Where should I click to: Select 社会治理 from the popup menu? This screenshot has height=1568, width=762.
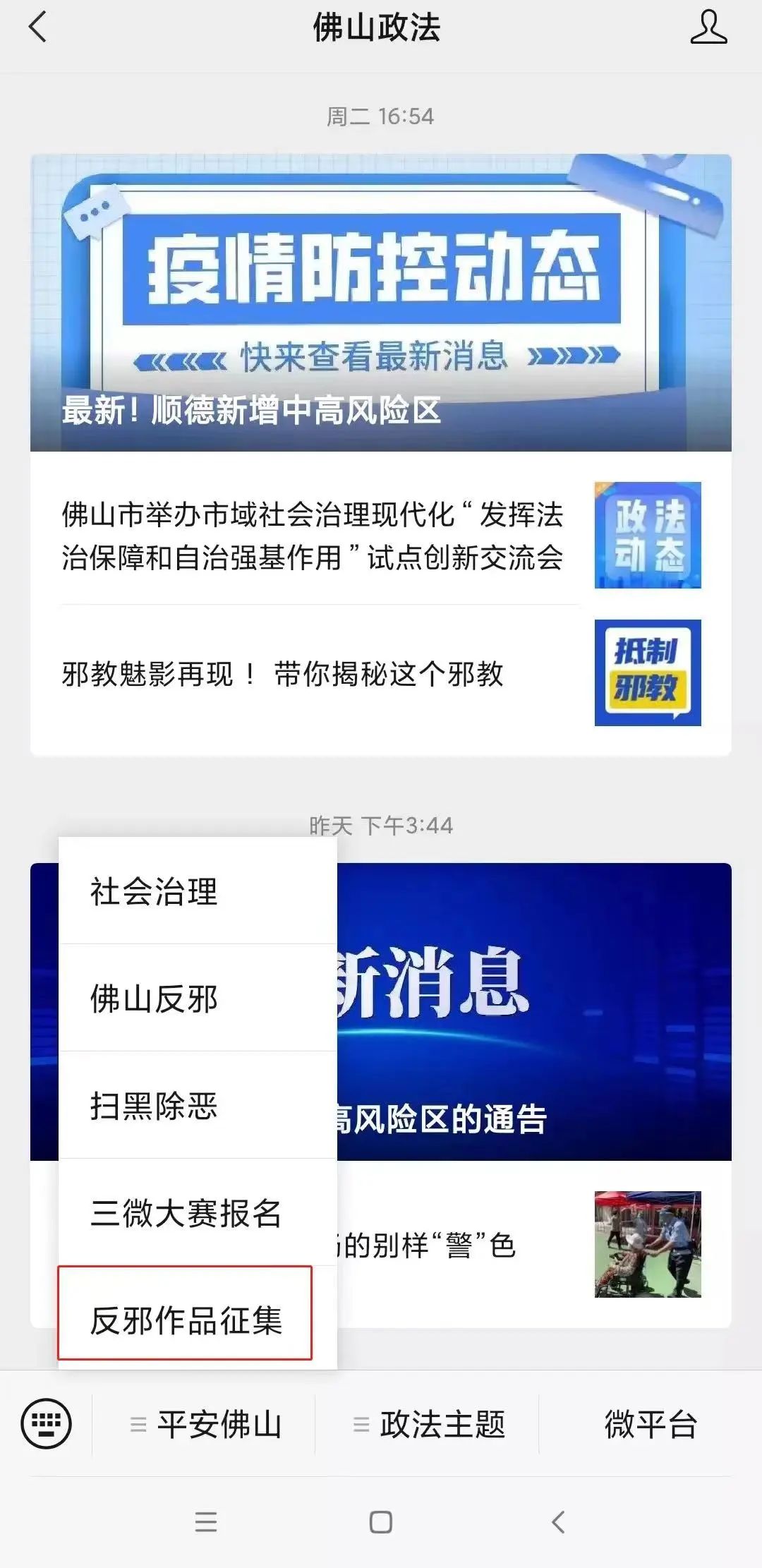[198, 891]
